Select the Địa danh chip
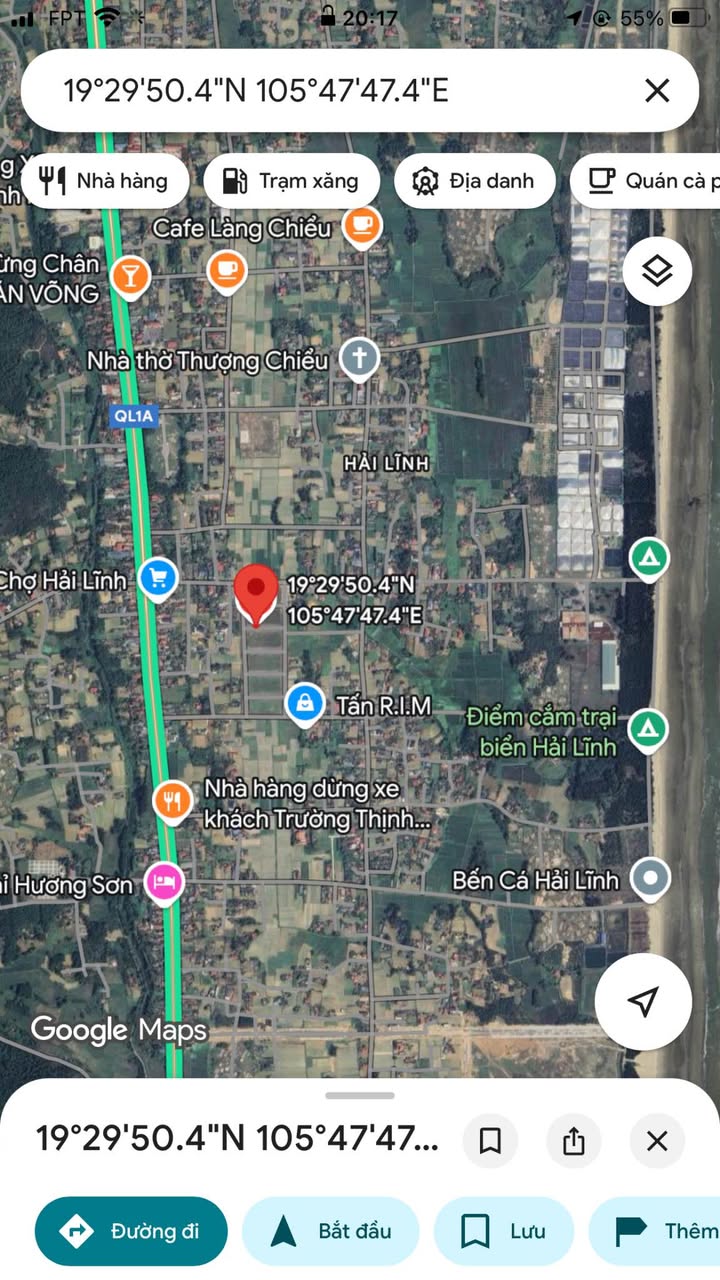 pos(474,181)
